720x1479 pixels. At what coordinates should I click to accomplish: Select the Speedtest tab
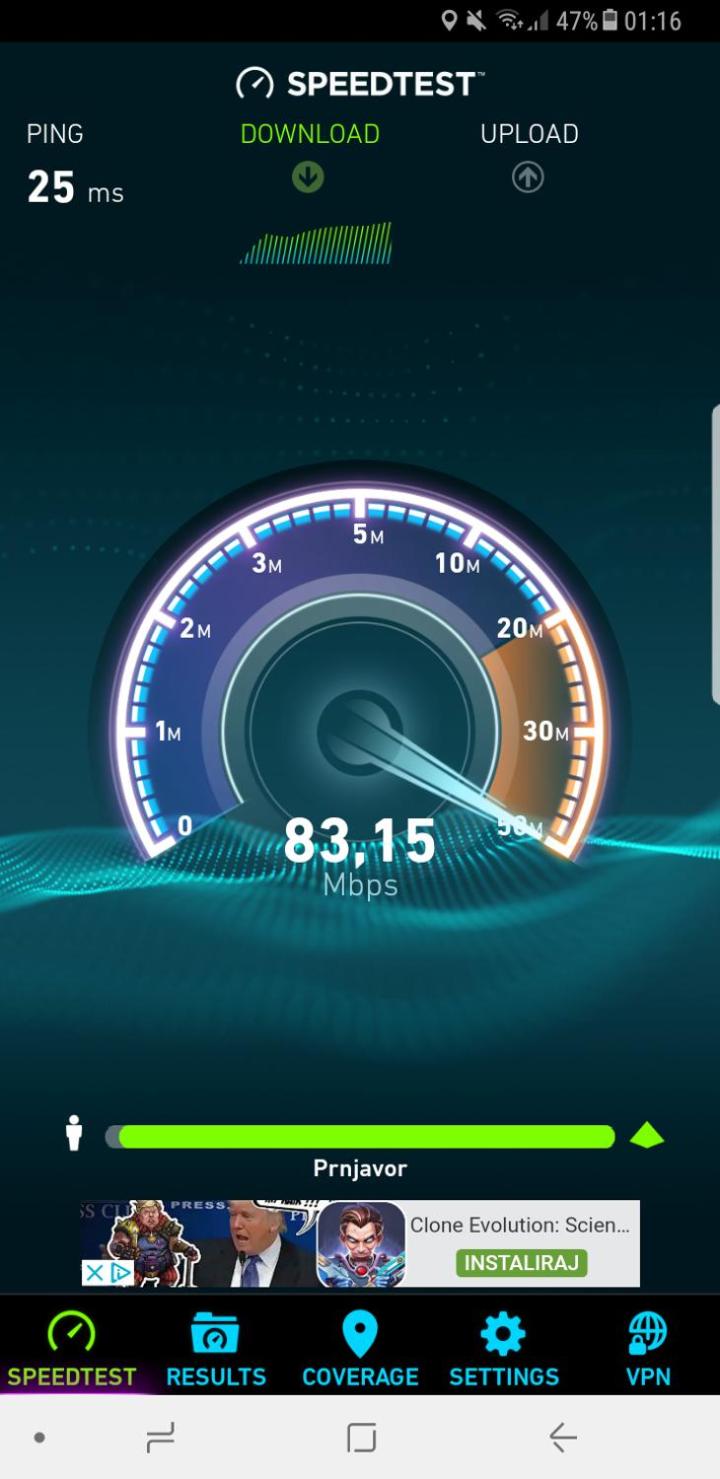72,1348
